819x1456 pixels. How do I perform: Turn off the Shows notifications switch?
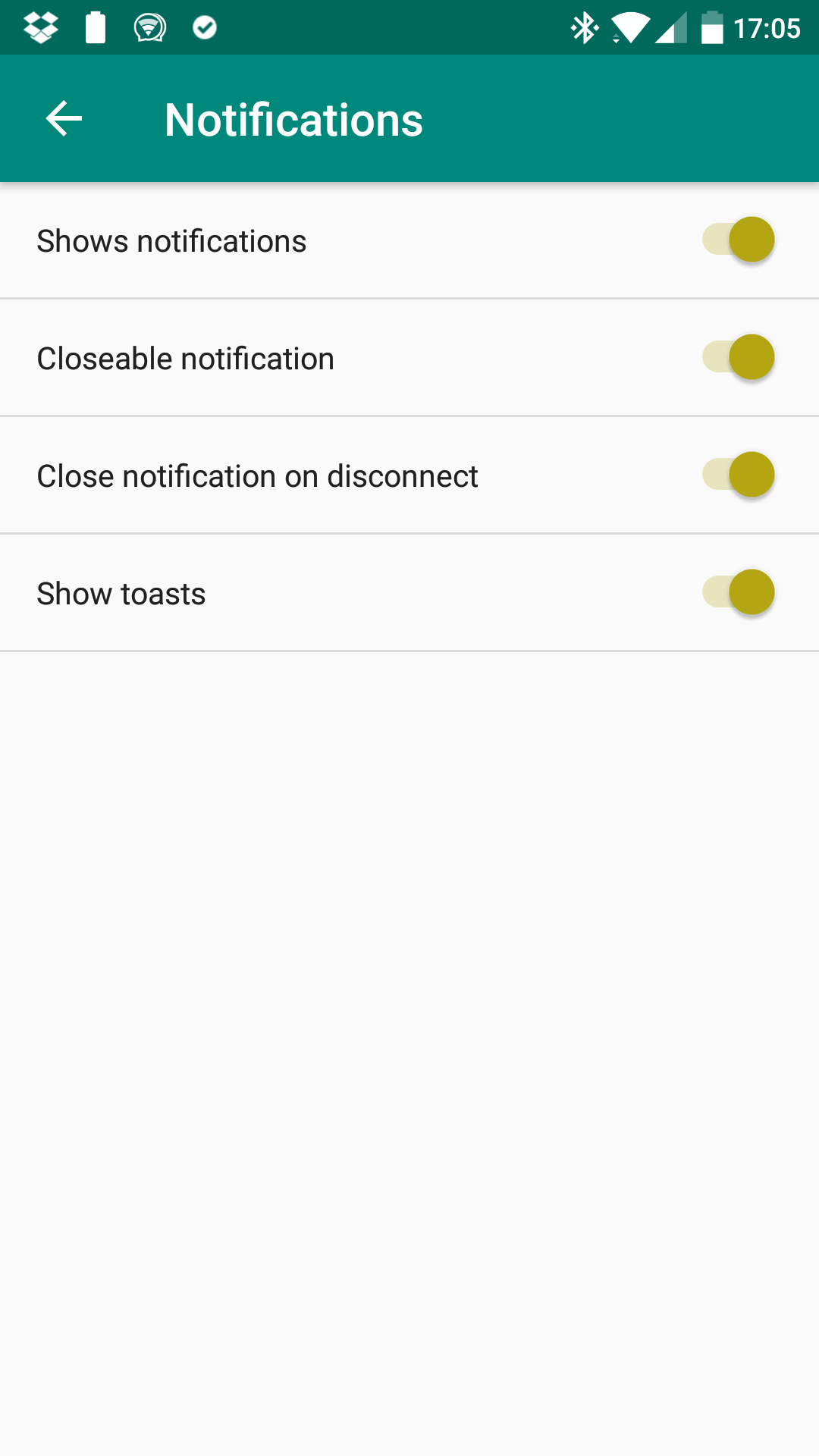point(739,240)
